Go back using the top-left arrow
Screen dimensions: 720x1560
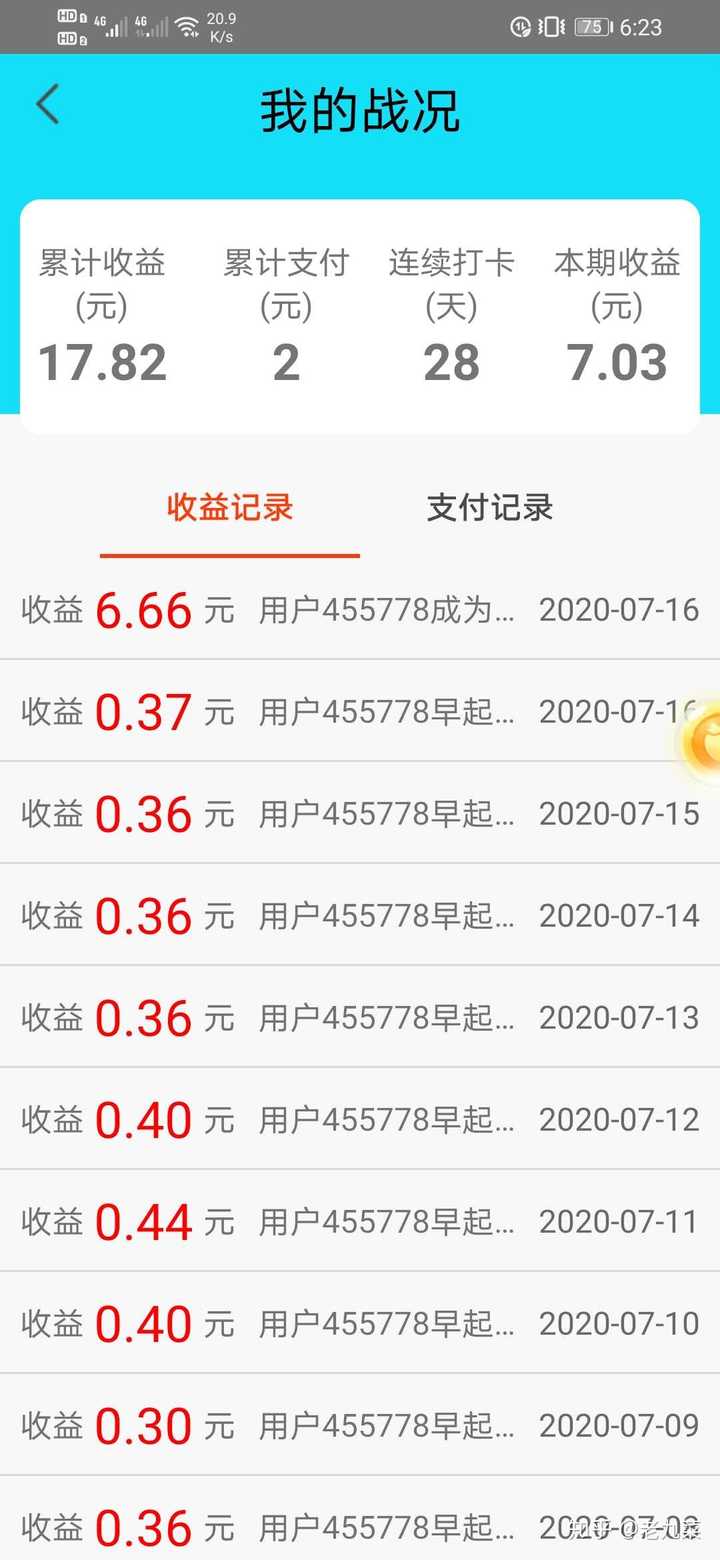[47, 105]
